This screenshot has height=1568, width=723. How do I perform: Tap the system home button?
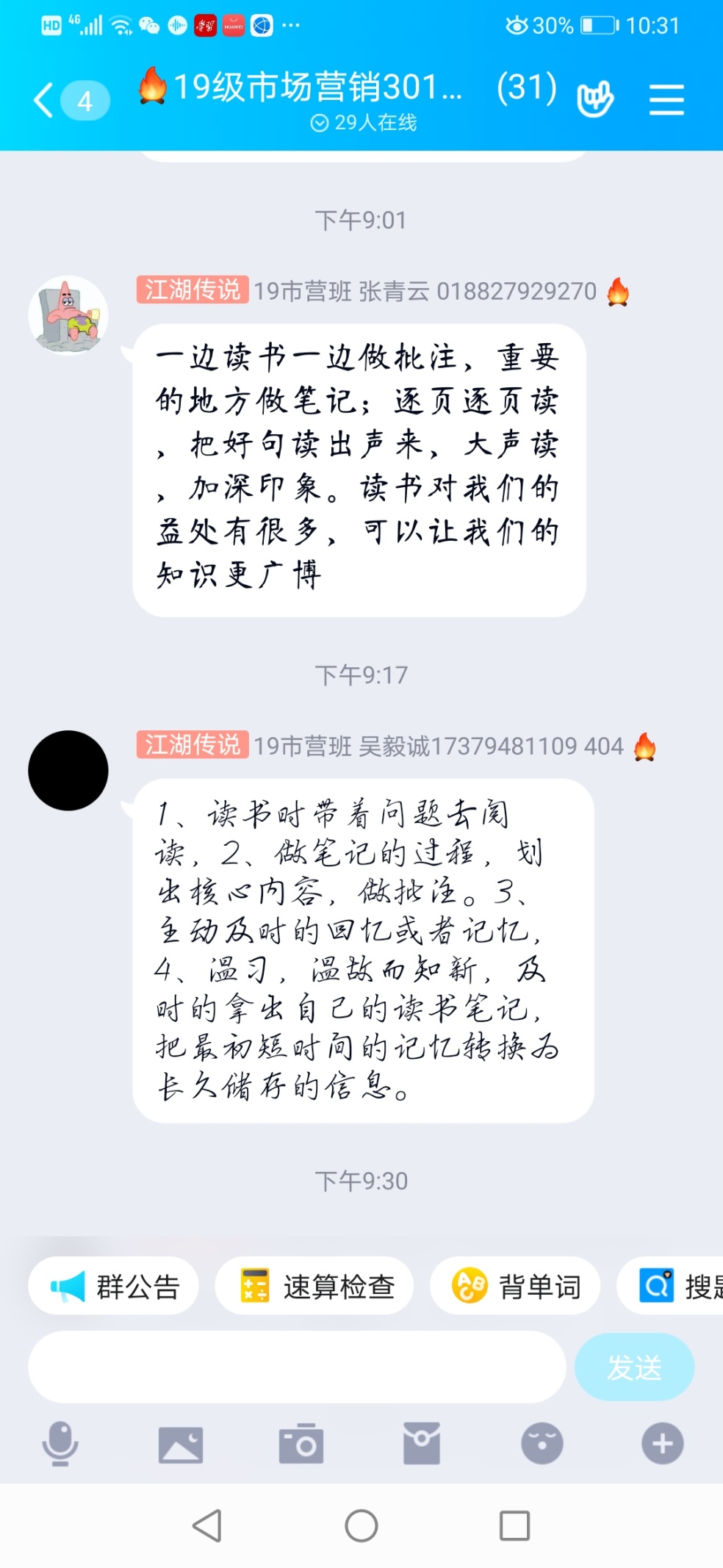pyautogui.click(x=361, y=1526)
